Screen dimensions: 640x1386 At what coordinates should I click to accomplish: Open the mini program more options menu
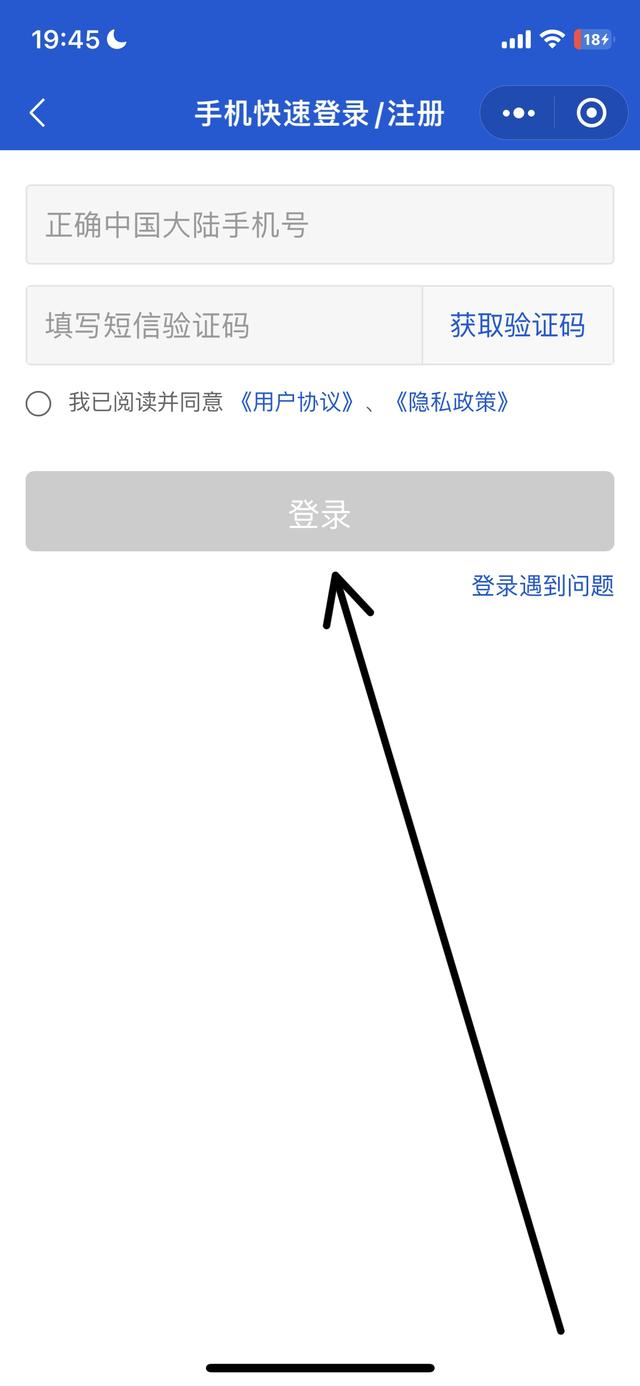pyautogui.click(x=518, y=113)
